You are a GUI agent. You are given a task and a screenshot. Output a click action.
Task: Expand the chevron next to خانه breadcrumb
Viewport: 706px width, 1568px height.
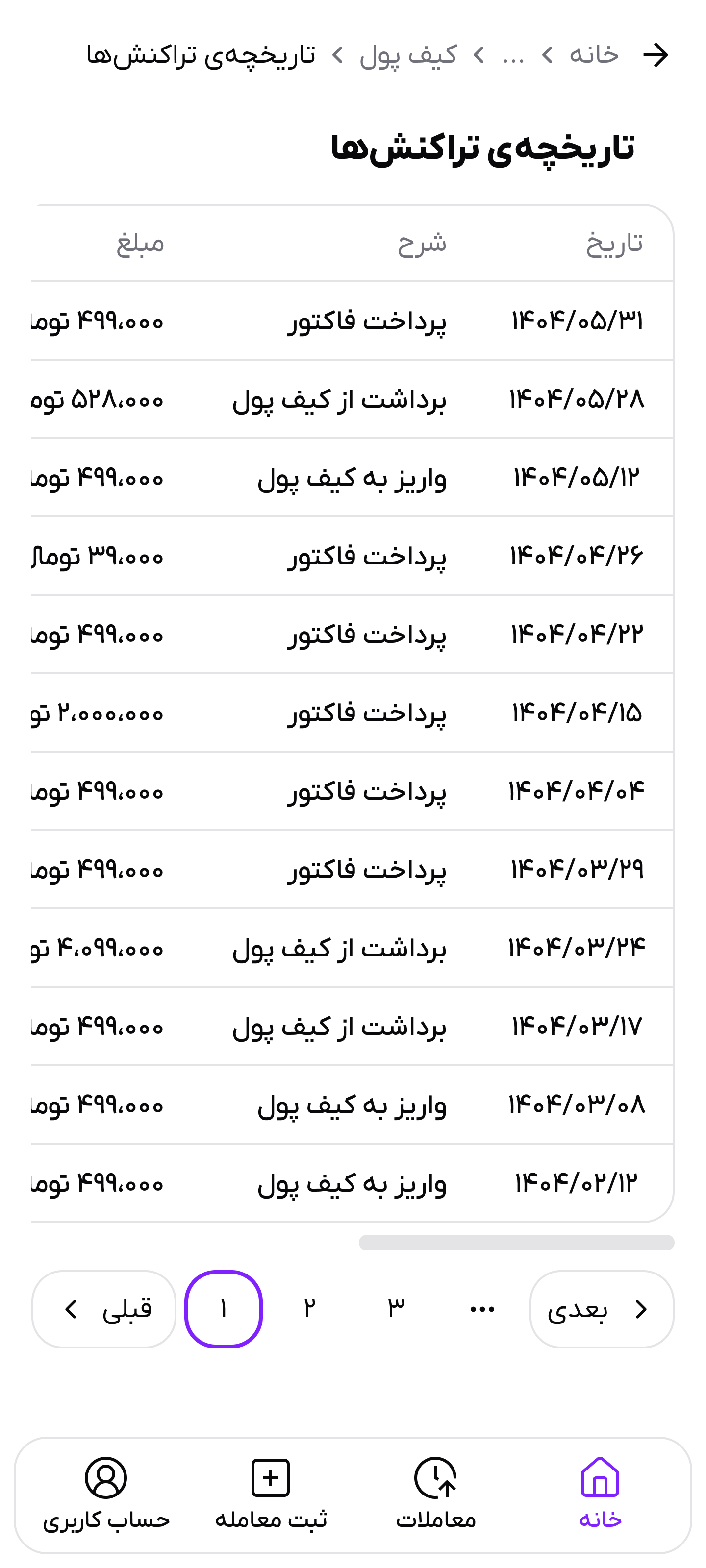tap(549, 55)
